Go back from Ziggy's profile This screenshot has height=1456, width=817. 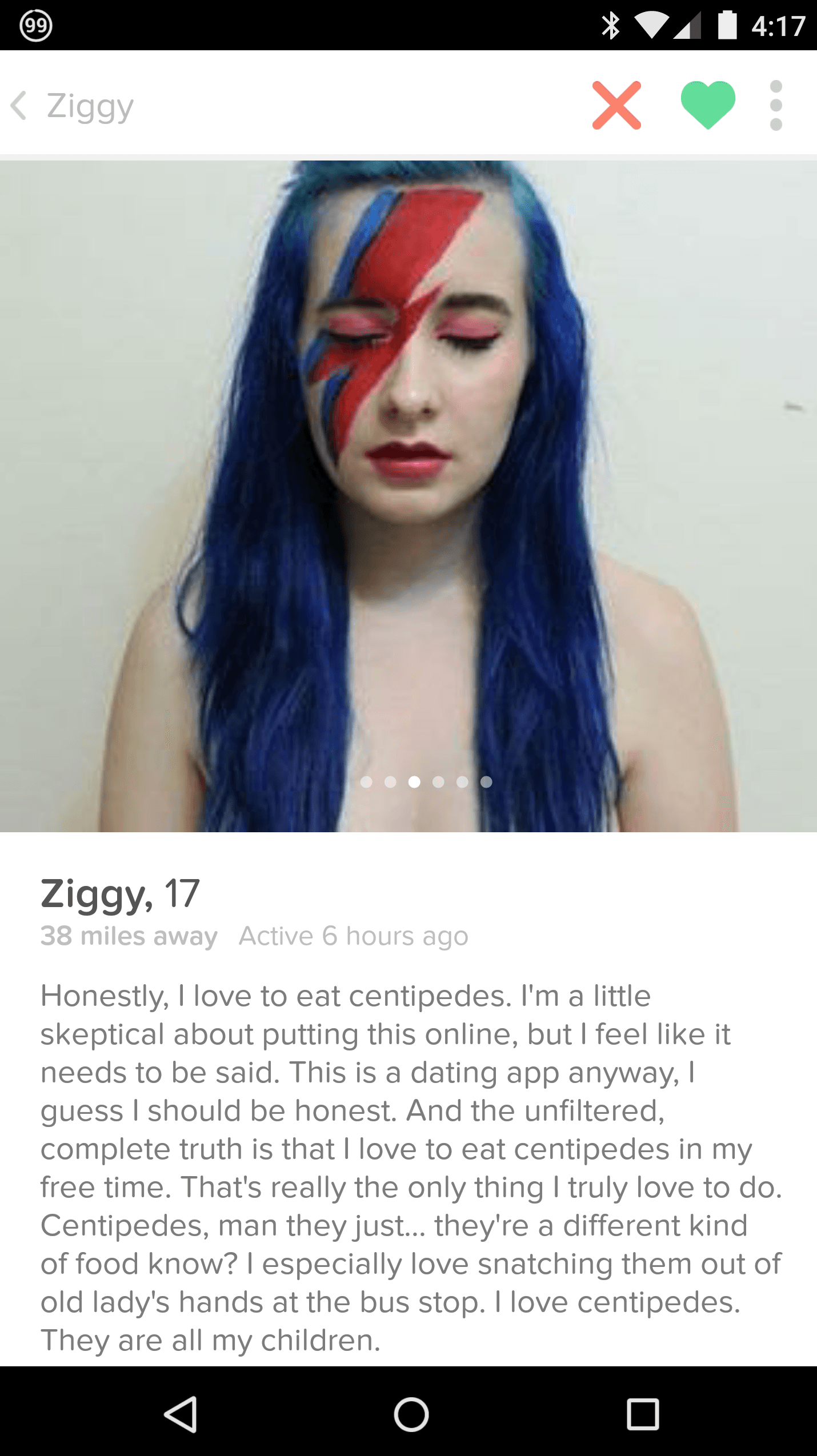[x=19, y=106]
